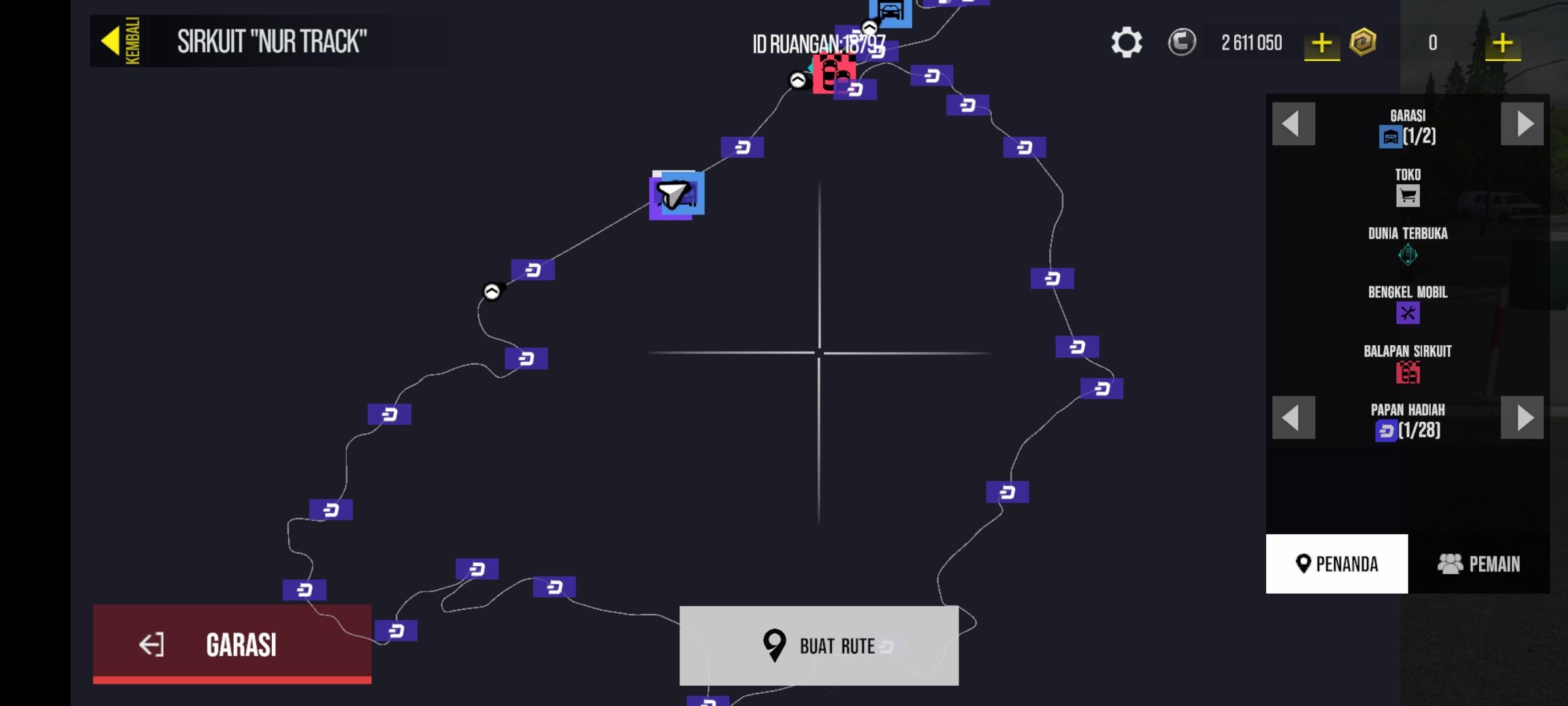Open the settings gear
1568x706 pixels.
[x=1126, y=43]
